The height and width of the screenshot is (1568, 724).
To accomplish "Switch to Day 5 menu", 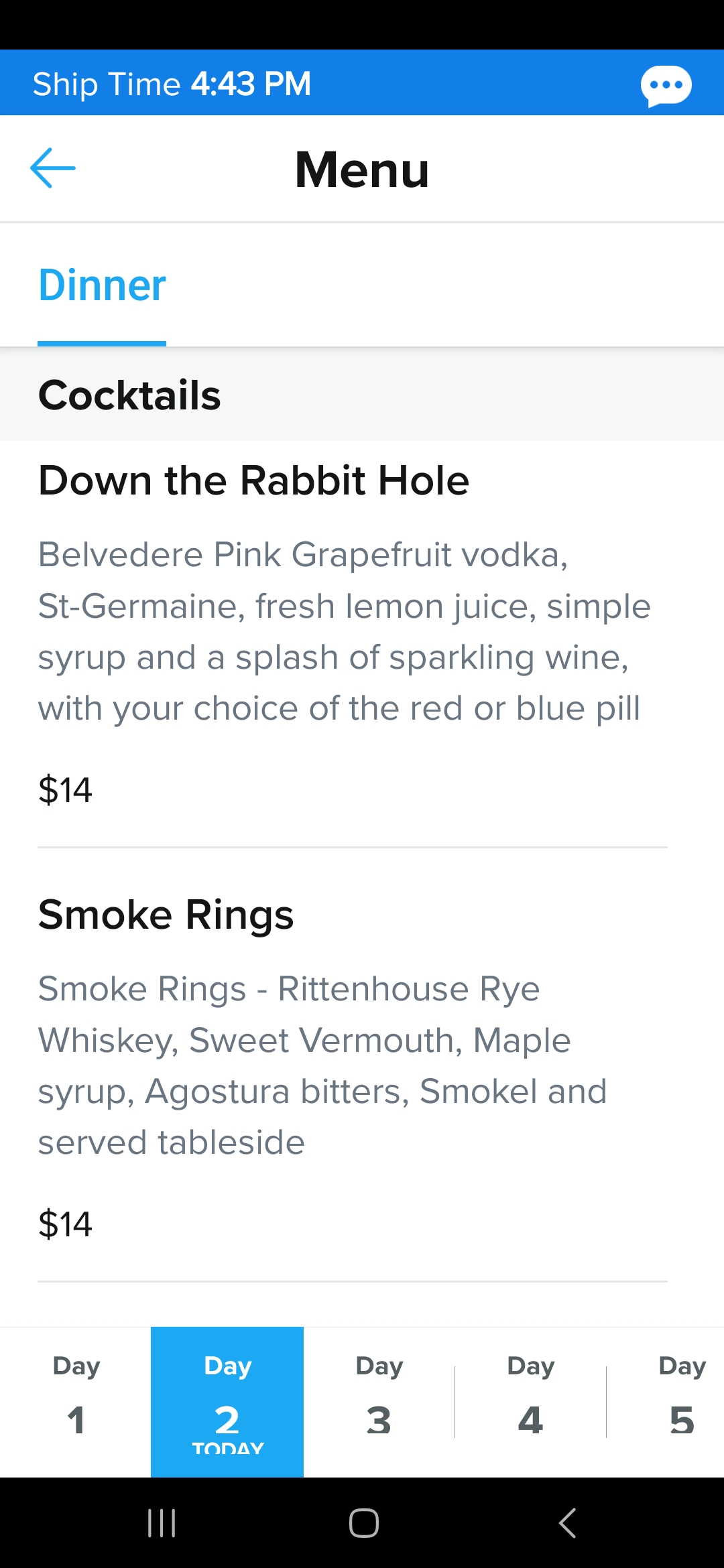I will (682, 1402).
